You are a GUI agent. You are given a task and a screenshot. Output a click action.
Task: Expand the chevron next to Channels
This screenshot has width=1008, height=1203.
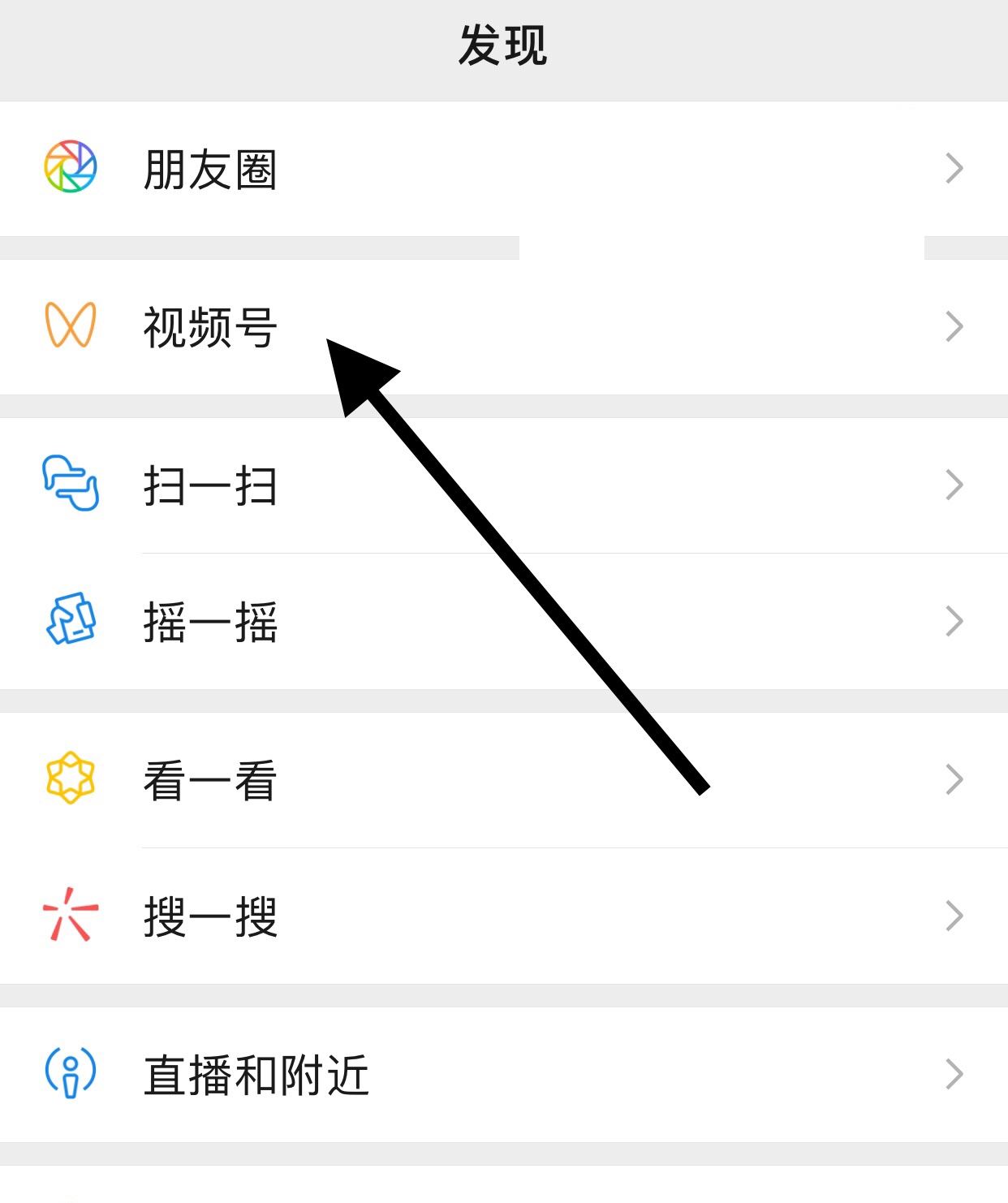(954, 325)
